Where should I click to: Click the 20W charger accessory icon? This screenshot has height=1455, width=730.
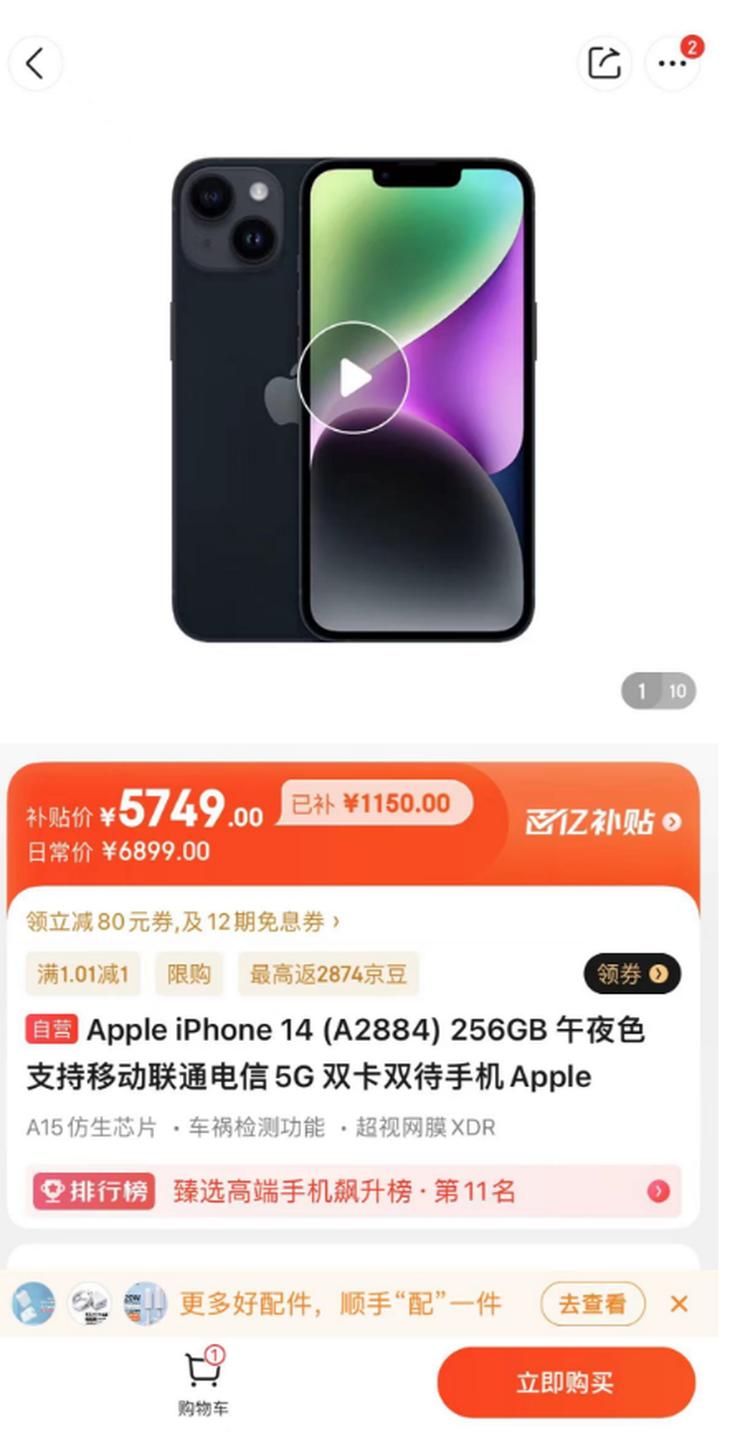[142, 1304]
